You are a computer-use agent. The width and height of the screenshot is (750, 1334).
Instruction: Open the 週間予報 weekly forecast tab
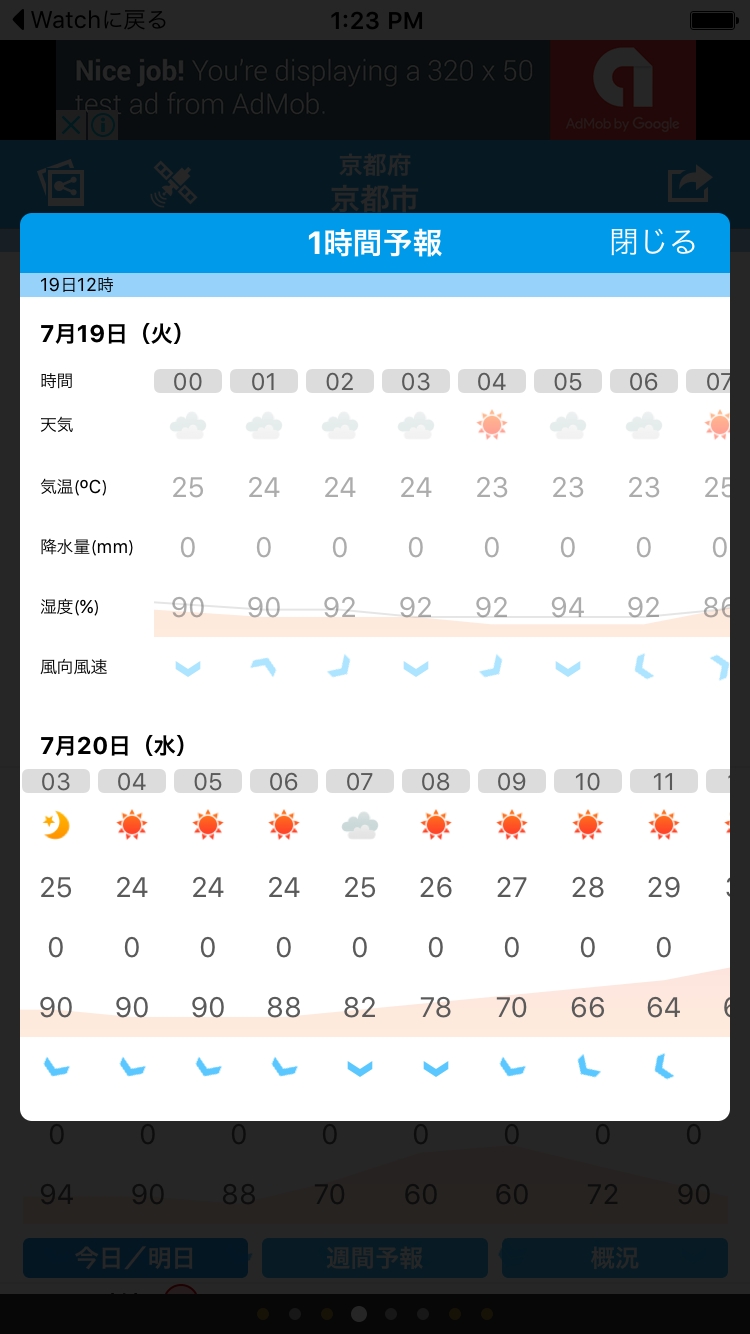tap(374, 1257)
